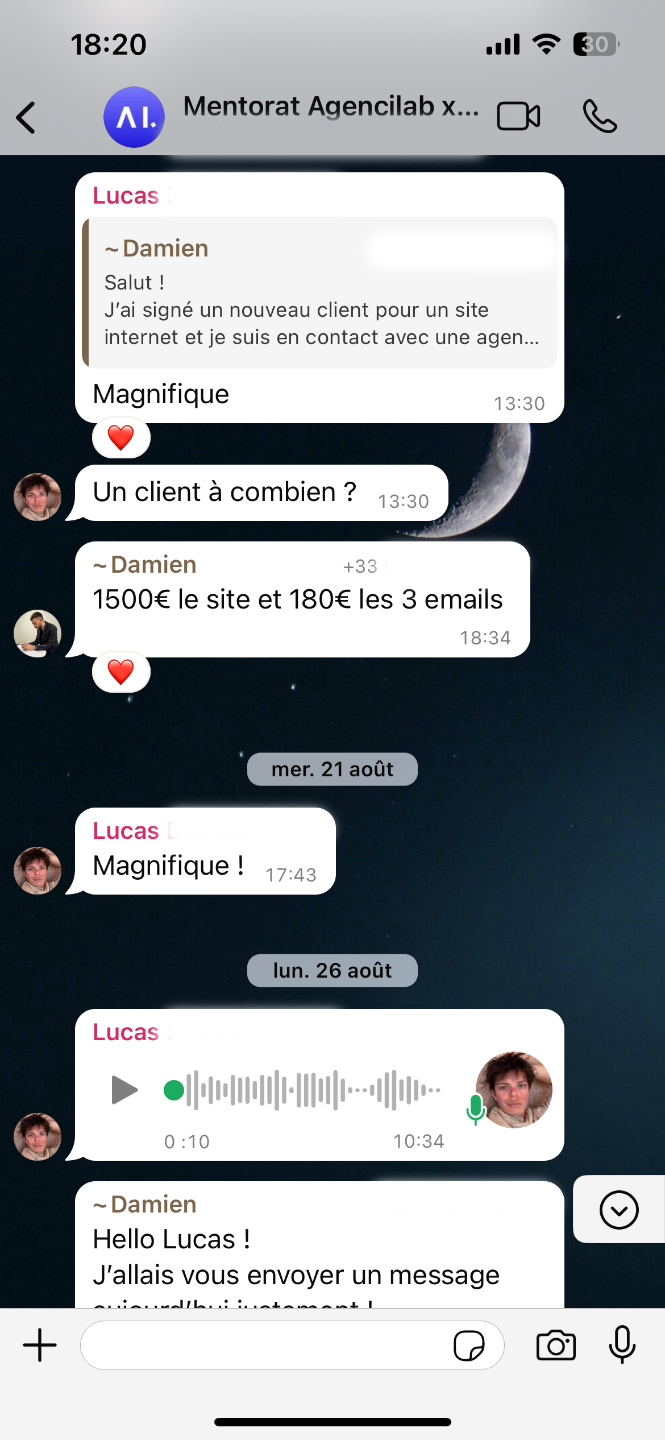Focus the message input field

(x=265, y=1345)
